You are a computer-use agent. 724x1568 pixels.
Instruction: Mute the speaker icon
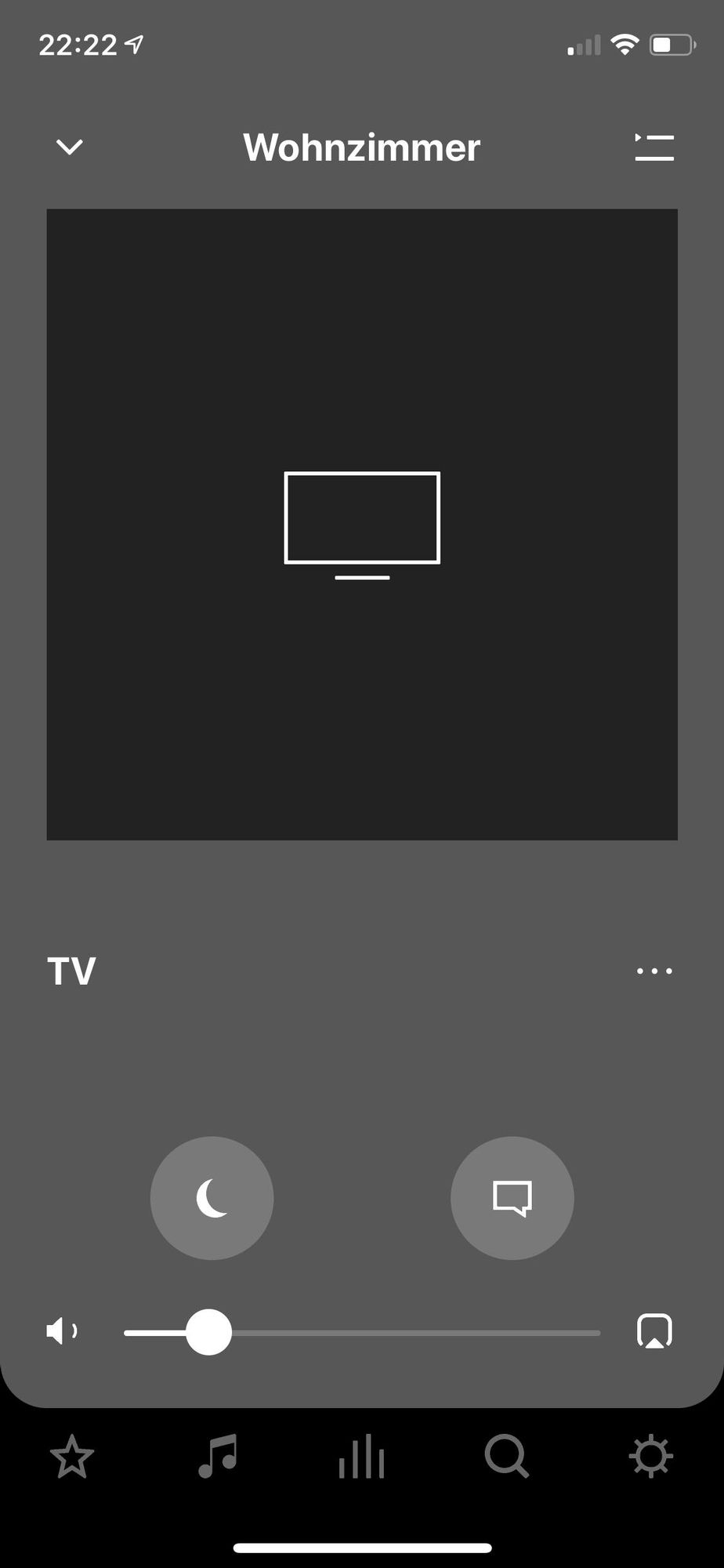62,1330
